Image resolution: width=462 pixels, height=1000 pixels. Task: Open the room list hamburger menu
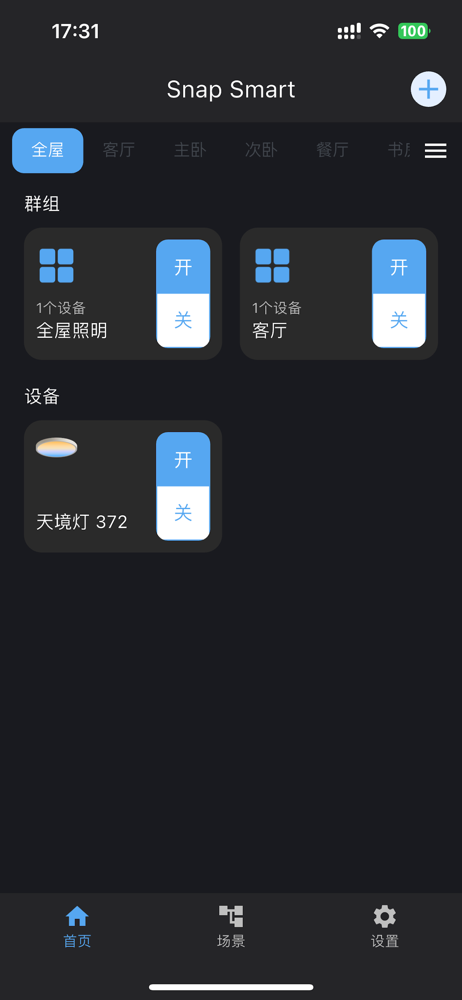[x=436, y=151]
